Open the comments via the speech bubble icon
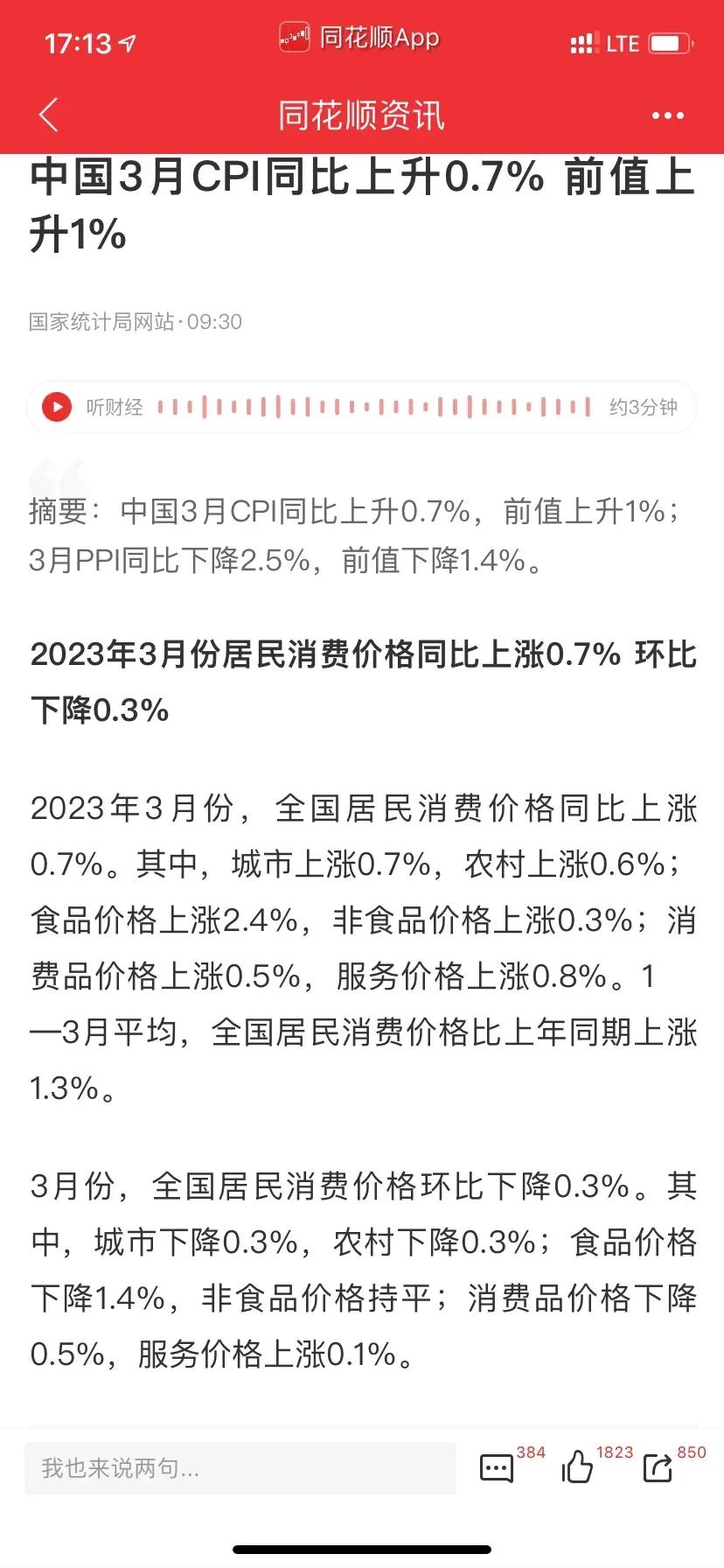724x1568 pixels. click(x=495, y=1467)
